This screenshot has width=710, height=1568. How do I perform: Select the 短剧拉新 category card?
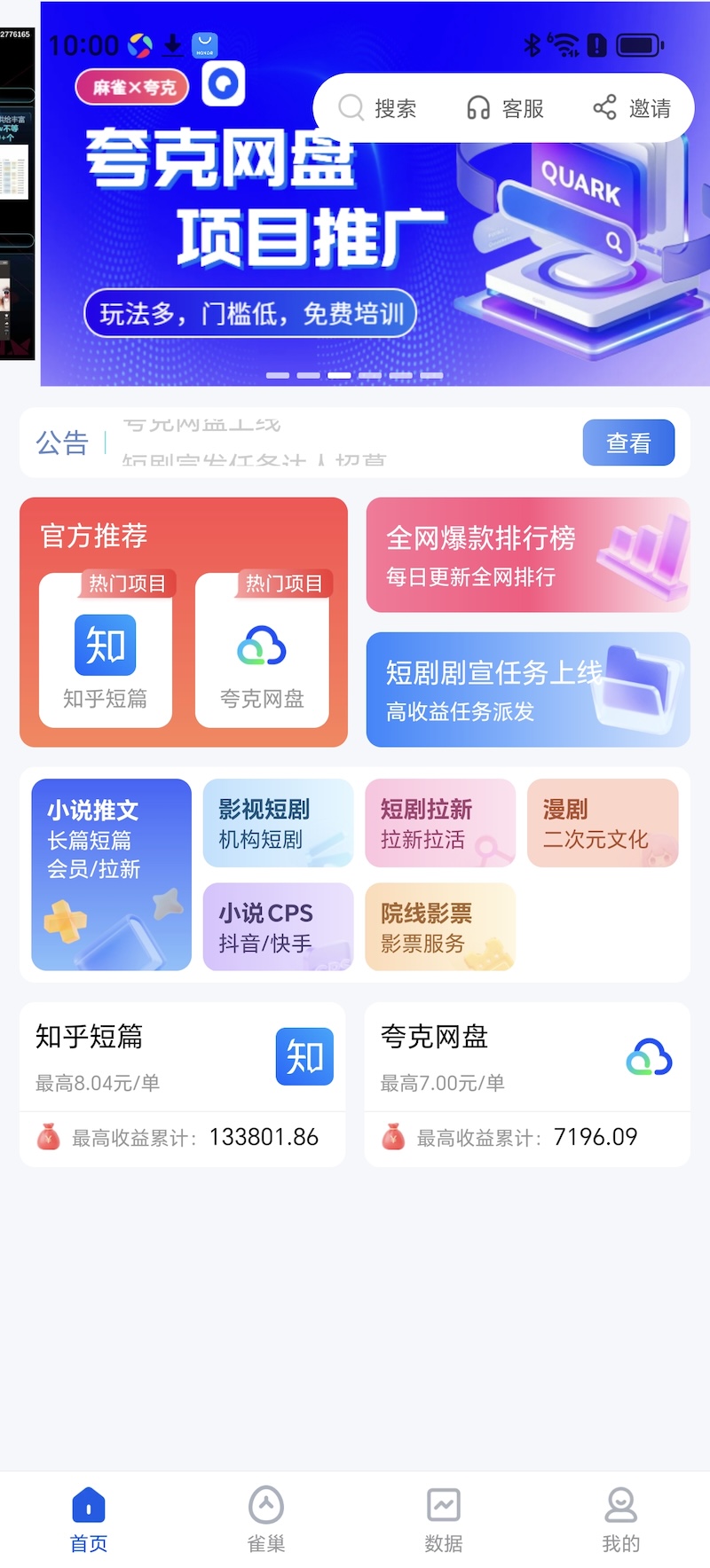439,822
